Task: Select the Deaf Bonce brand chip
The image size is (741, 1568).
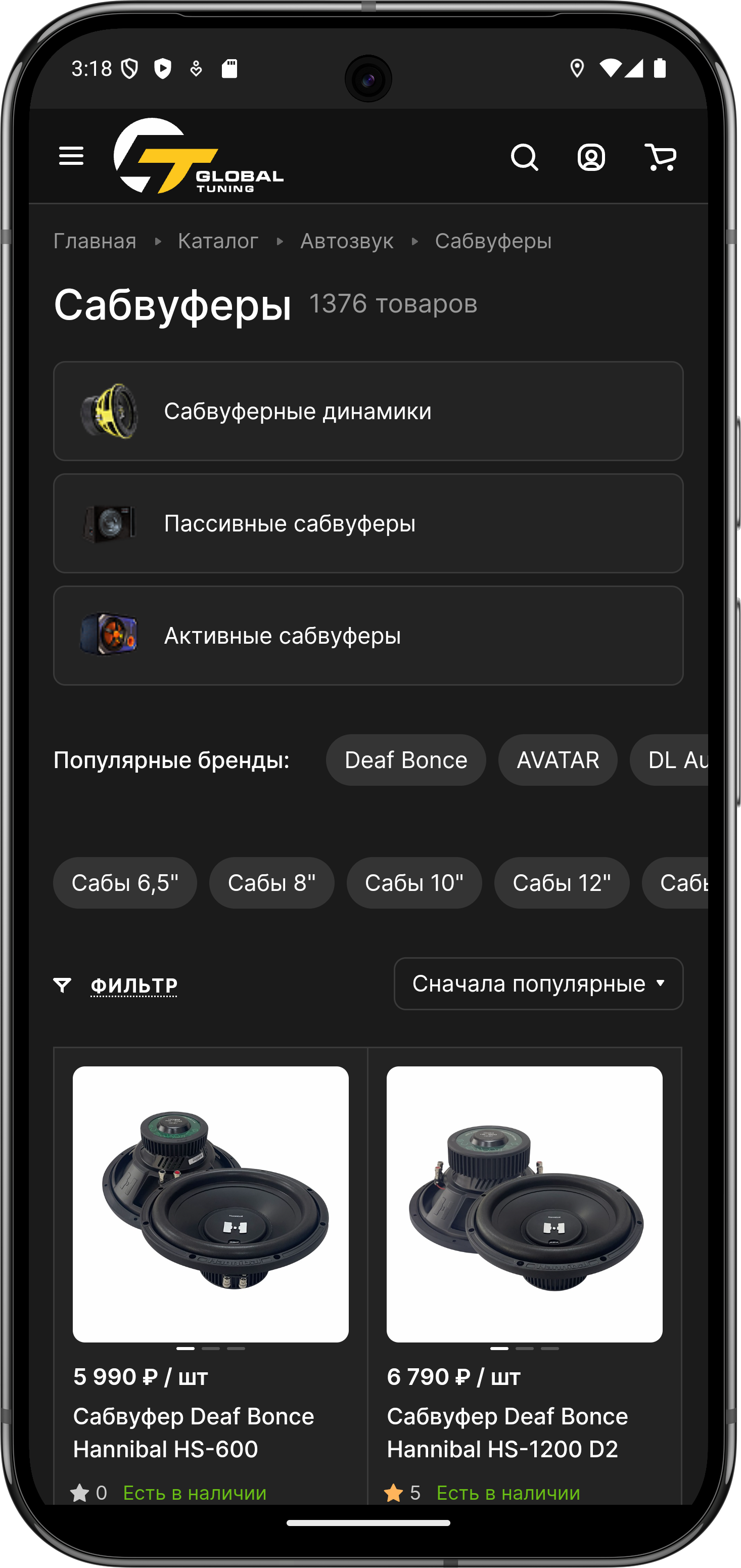Action: [406, 759]
